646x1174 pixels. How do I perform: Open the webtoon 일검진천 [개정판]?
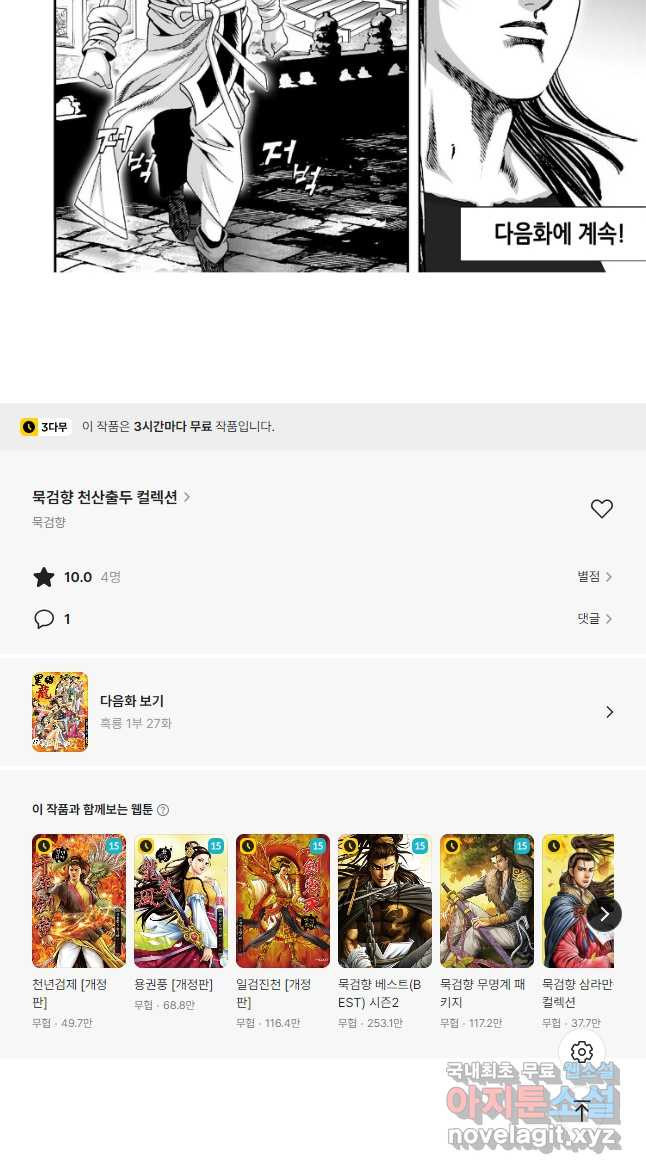[283, 901]
